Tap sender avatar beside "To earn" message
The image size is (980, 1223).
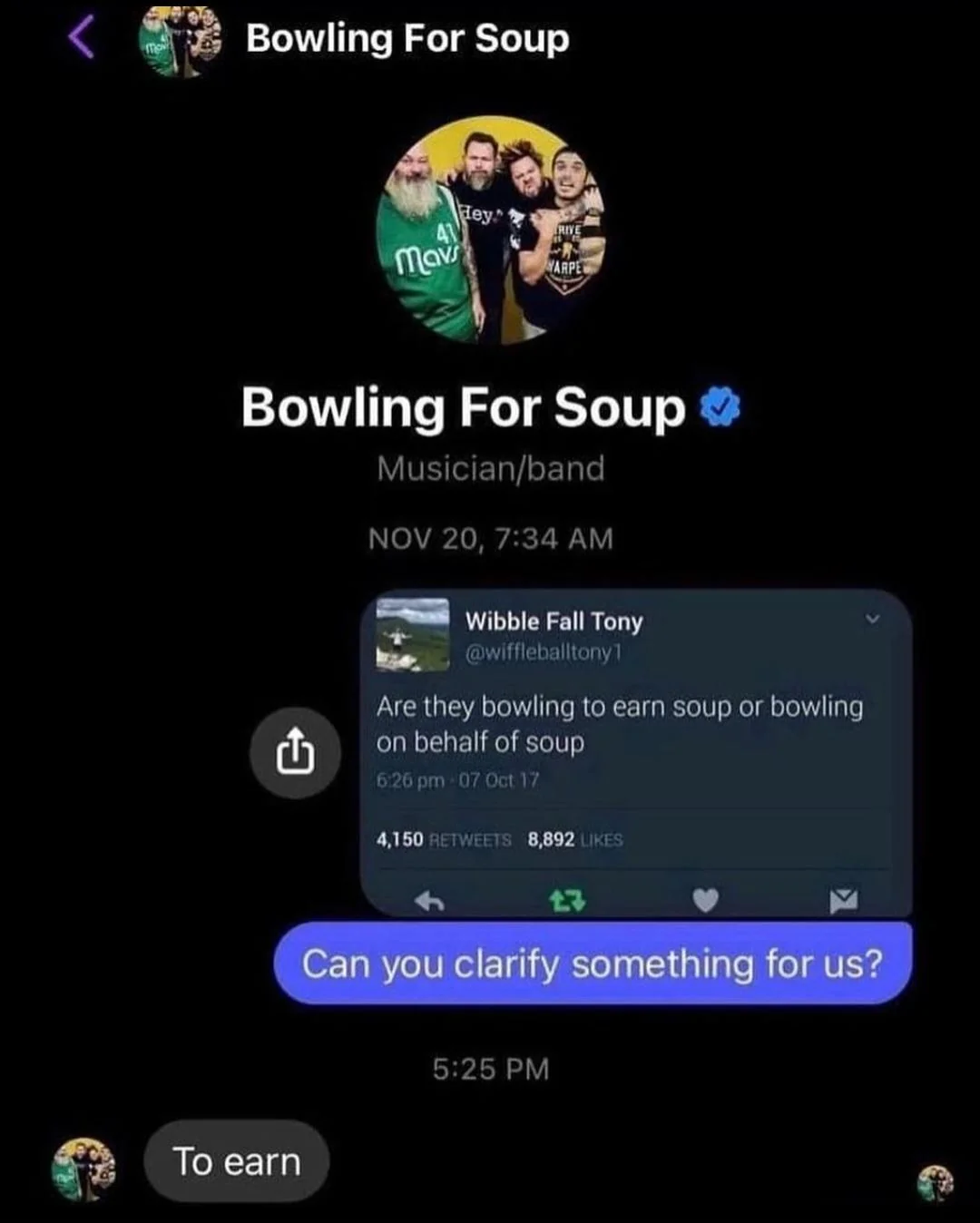pyautogui.click(x=83, y=1169)
